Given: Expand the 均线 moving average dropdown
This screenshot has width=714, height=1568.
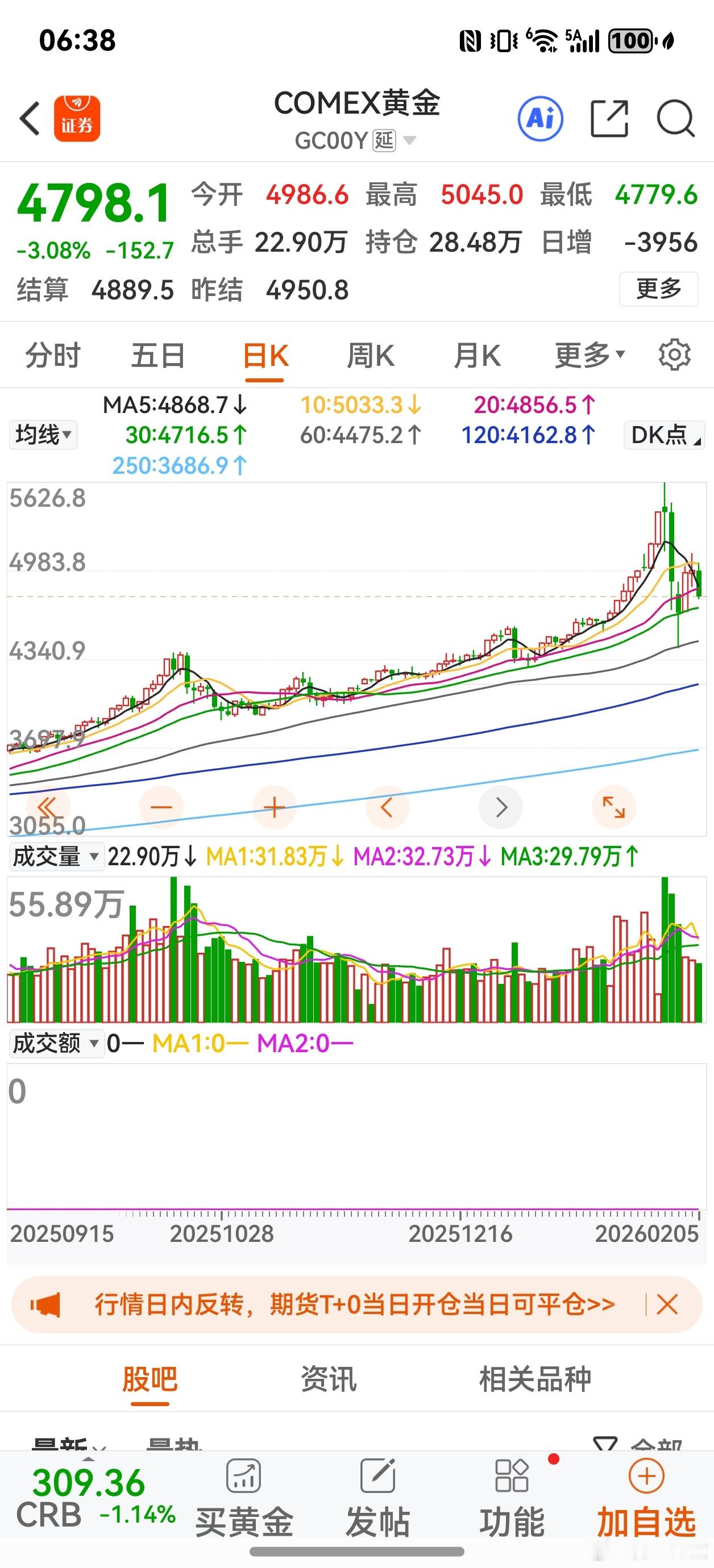Looking at the screenshot, I should (x=43, y=435).
